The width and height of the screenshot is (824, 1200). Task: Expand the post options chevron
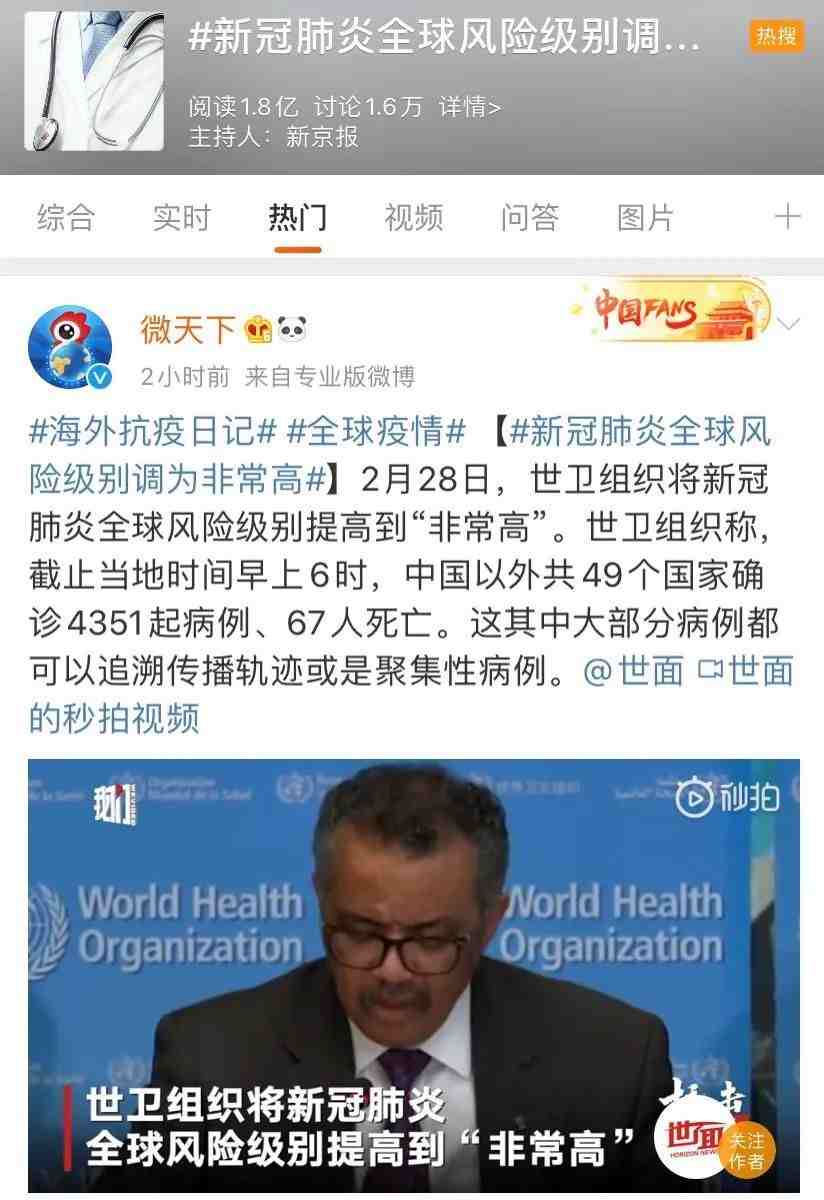tap(789, 324)
